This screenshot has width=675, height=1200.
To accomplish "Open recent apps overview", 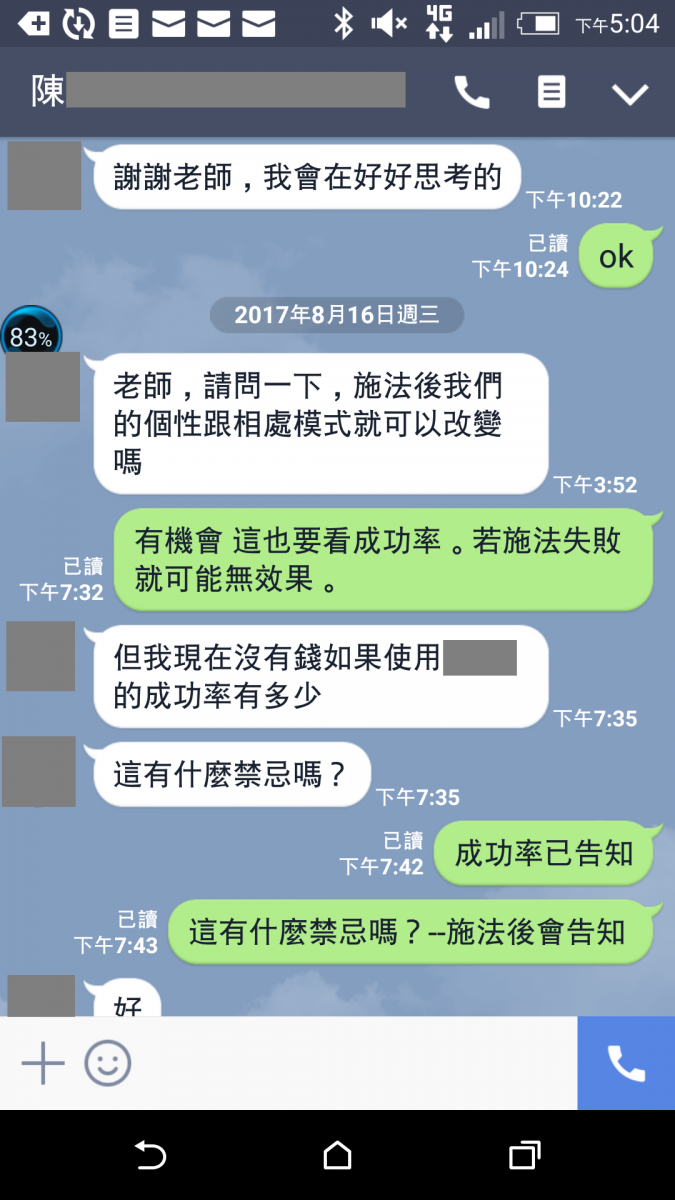I will pyautogui.click(x=524, y=1156).
